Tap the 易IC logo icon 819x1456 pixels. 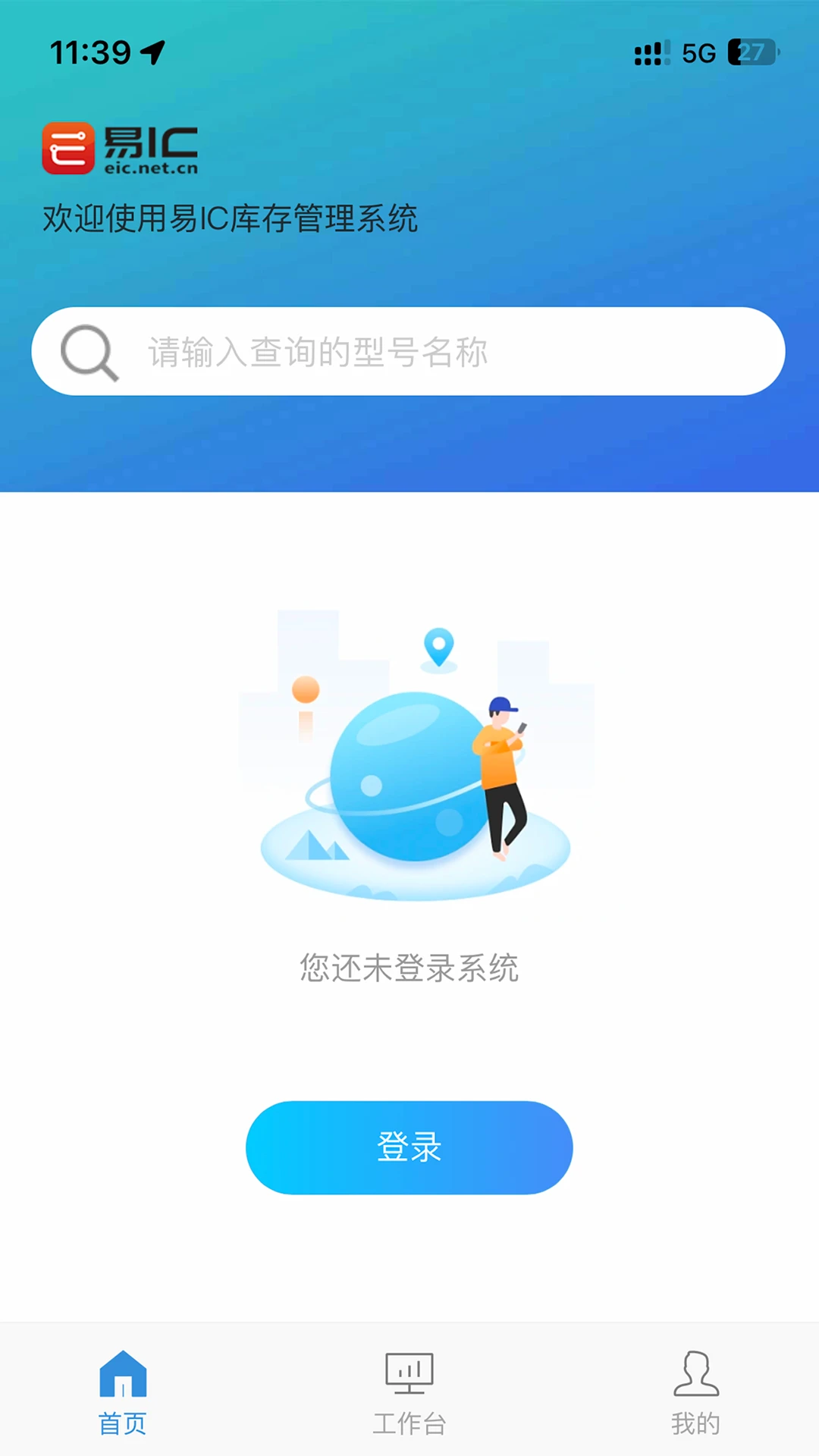(69, 149)
